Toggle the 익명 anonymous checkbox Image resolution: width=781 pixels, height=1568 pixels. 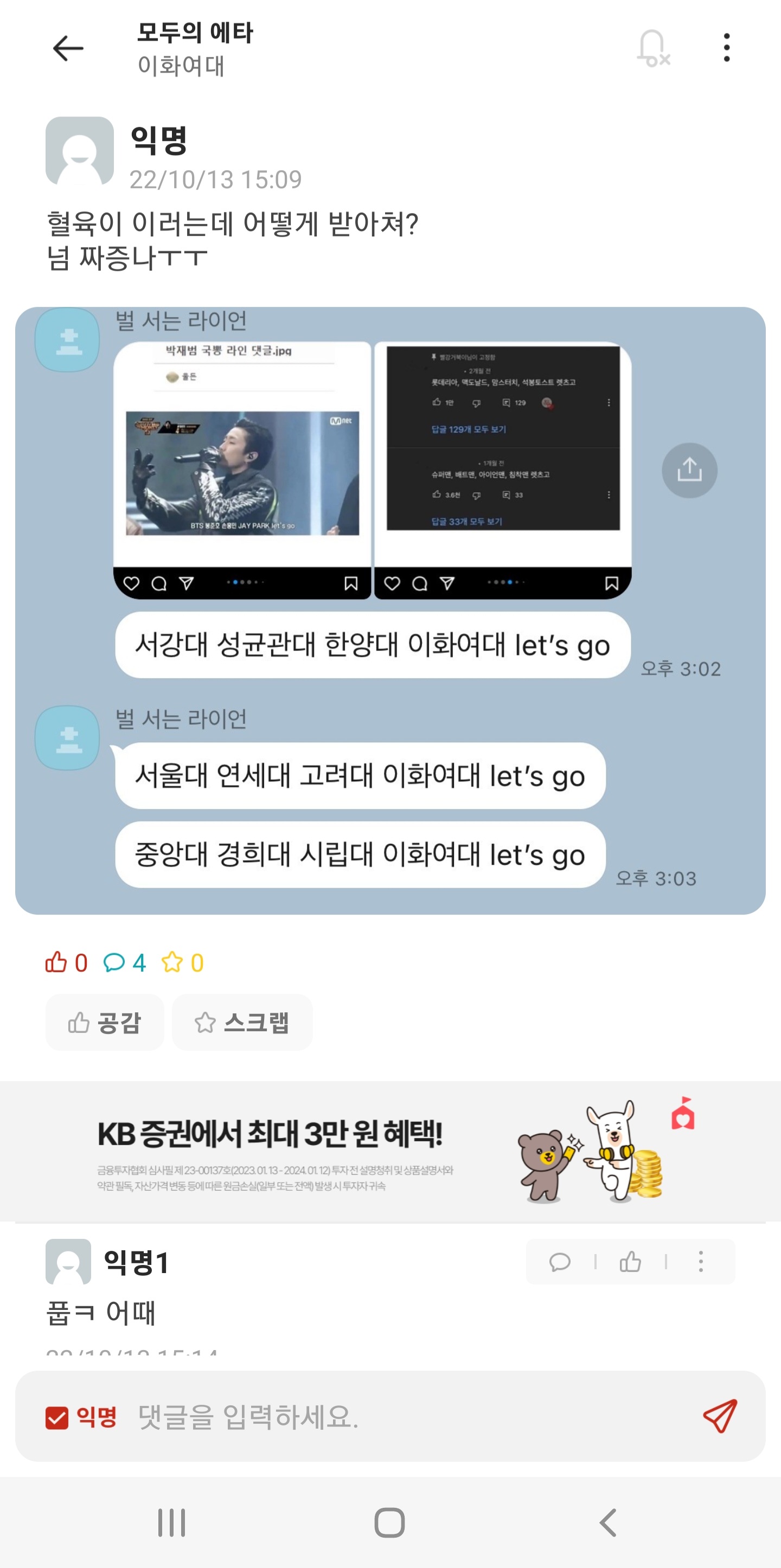coord(57,1417)
